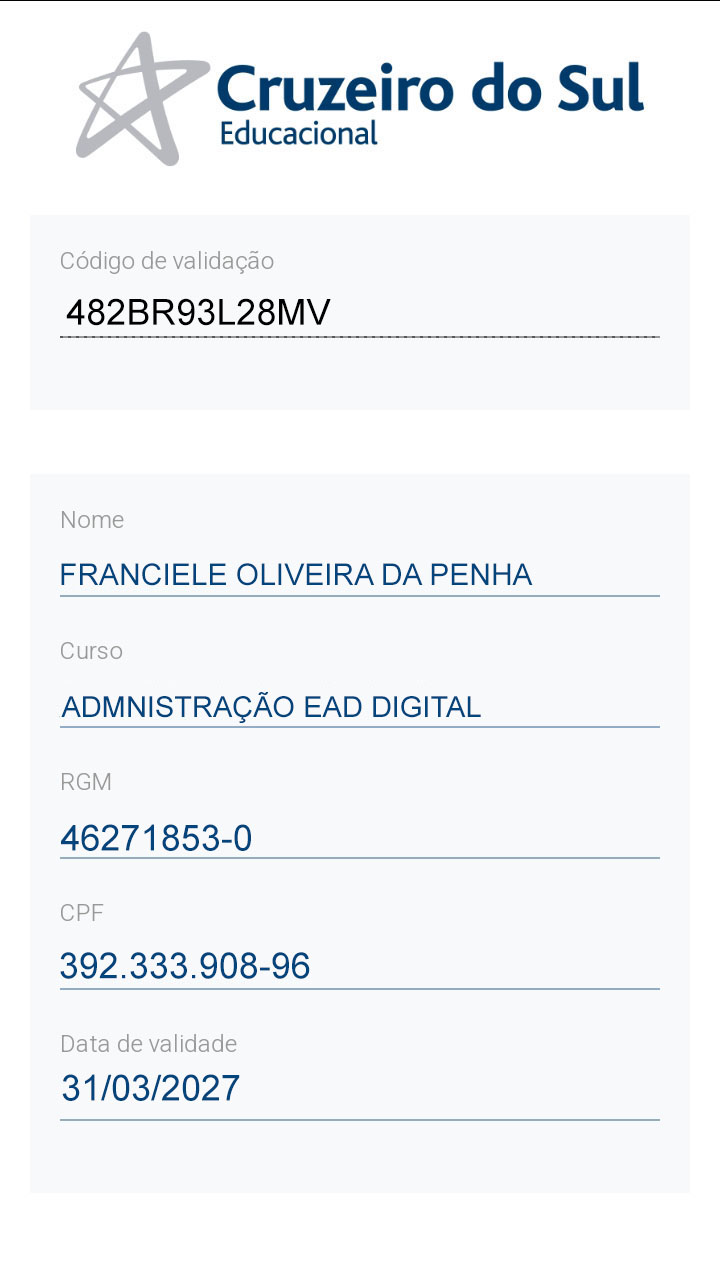Image resolution: width=720 pixels, height=1278 pixels.
Task: Click the Curso label
Action: [91, 650]
